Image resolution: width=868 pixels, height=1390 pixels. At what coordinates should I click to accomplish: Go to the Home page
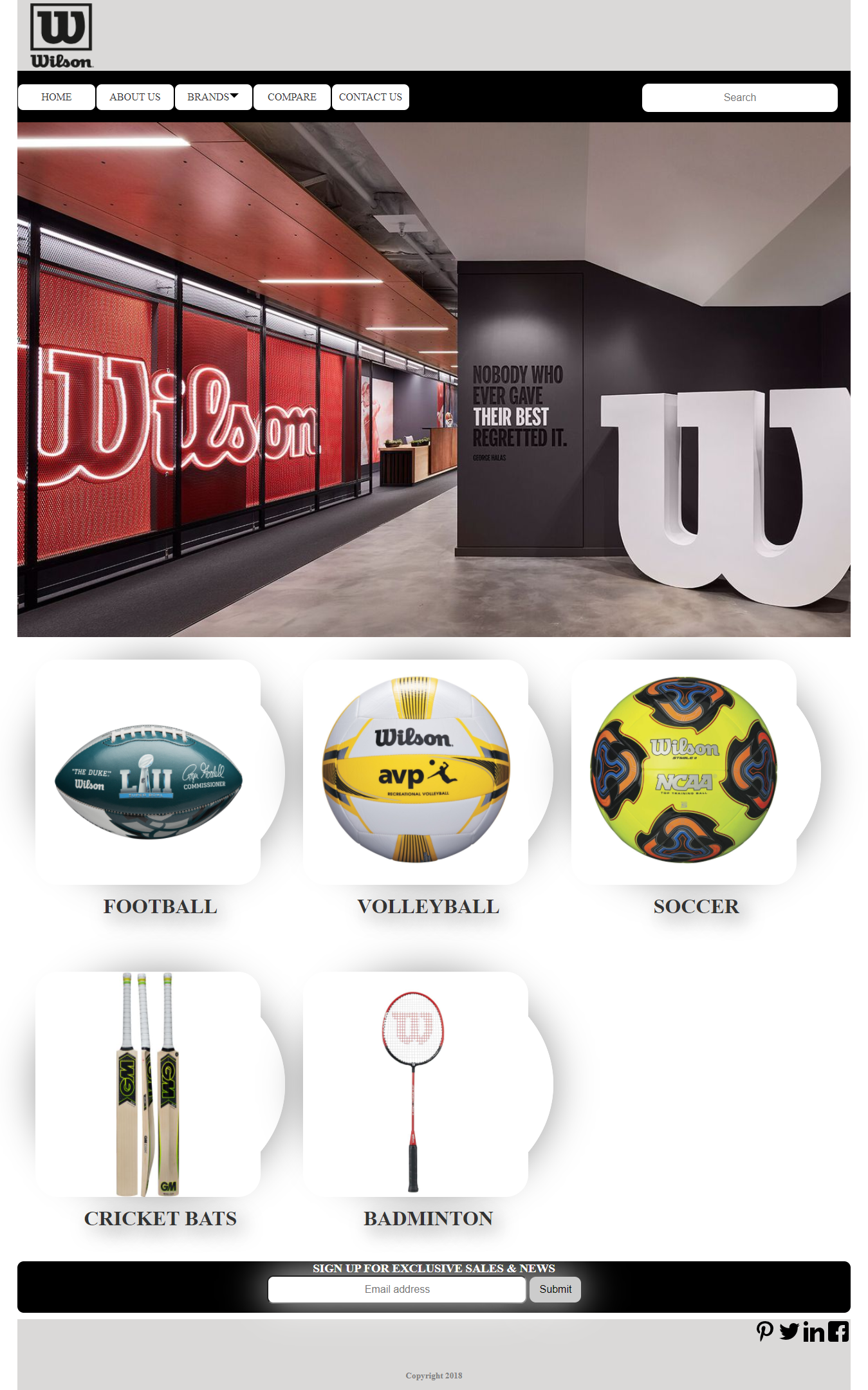click(57, 97)
